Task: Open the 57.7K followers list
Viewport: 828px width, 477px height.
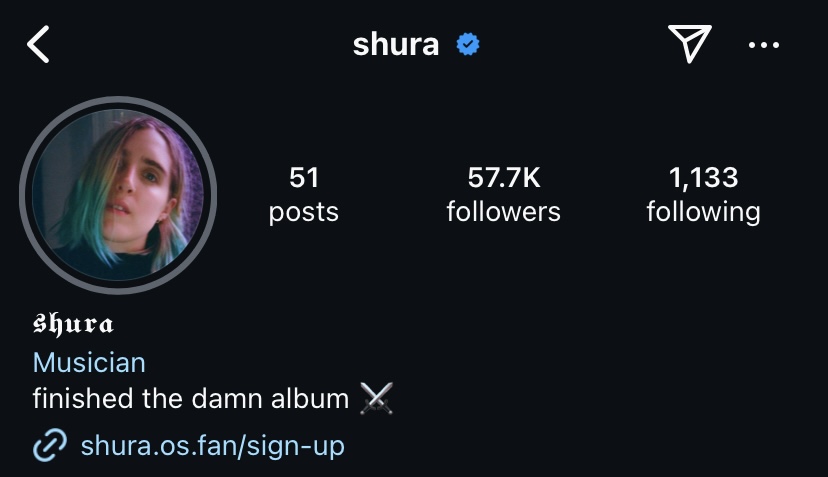Action: point(503,194)
